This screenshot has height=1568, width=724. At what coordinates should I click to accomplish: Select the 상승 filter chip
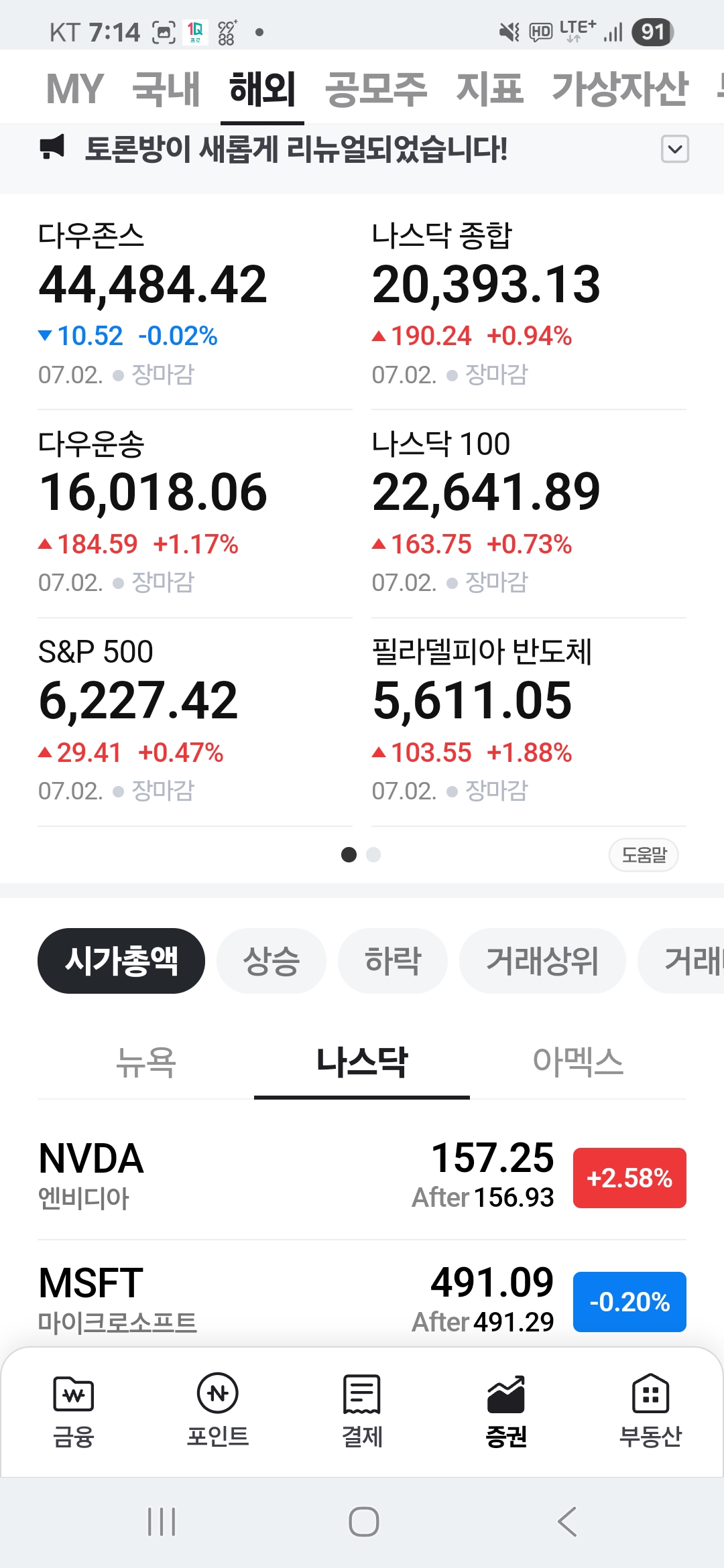[271, 961]
